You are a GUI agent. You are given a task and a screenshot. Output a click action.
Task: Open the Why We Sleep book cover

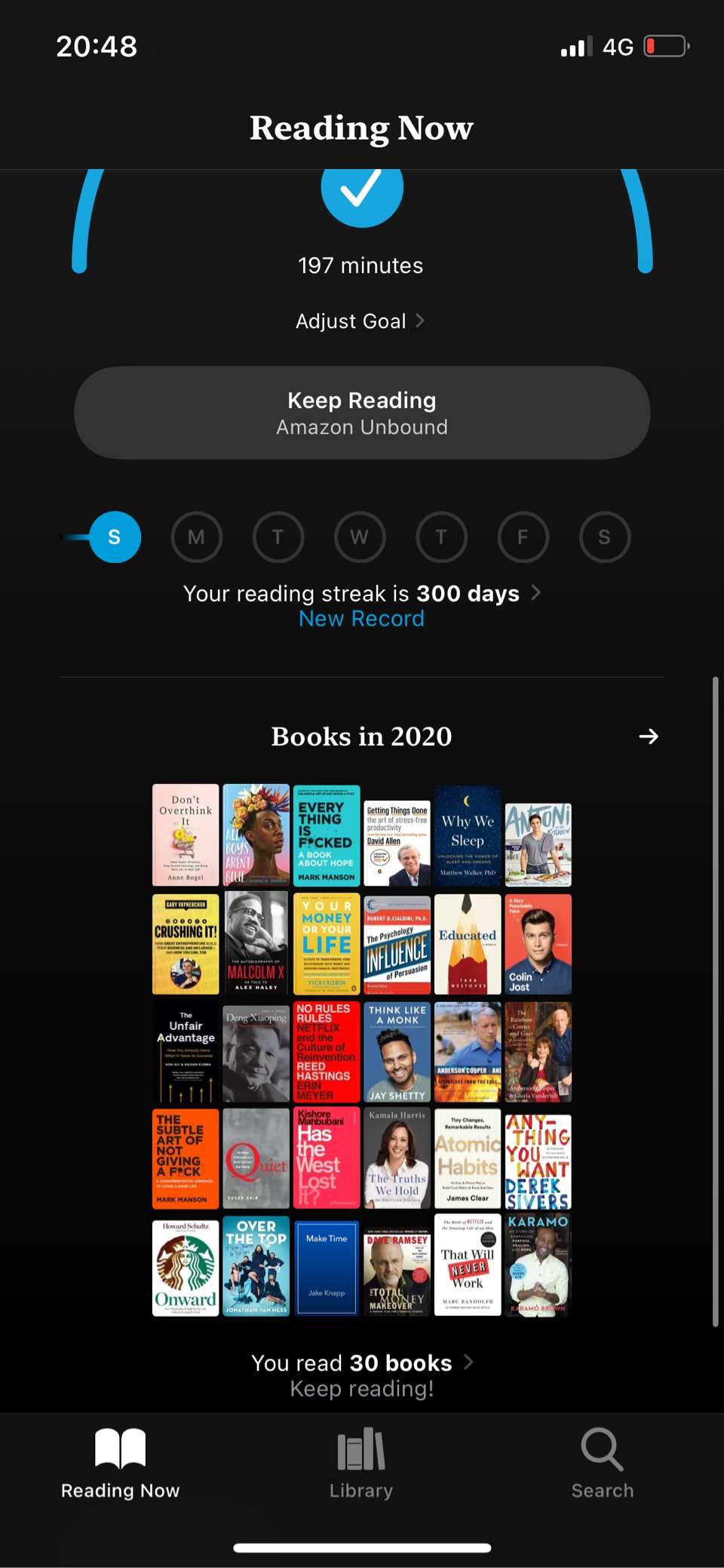[468, 835]
